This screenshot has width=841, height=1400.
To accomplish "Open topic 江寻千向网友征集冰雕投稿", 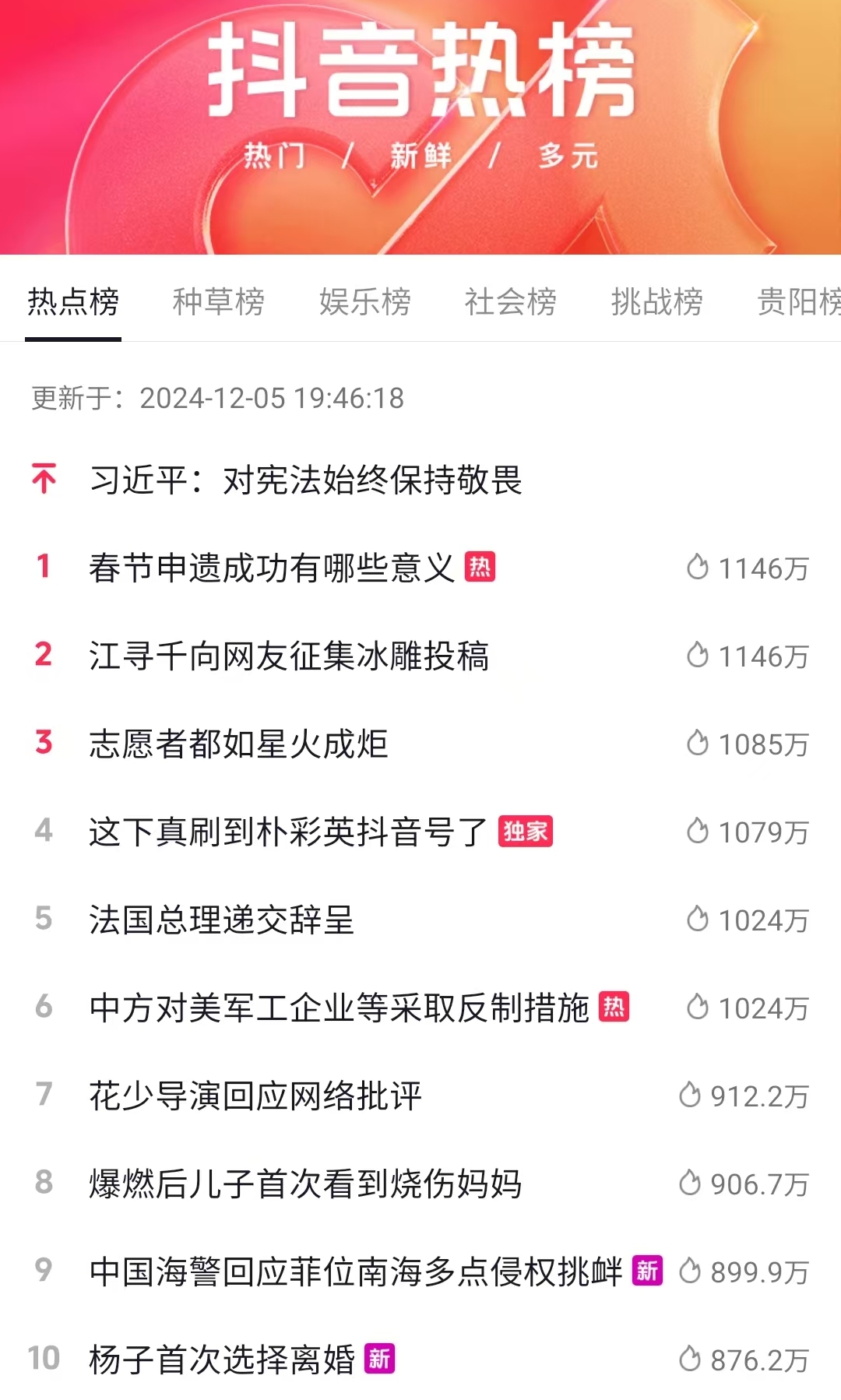I will click(x=288, y=656).
